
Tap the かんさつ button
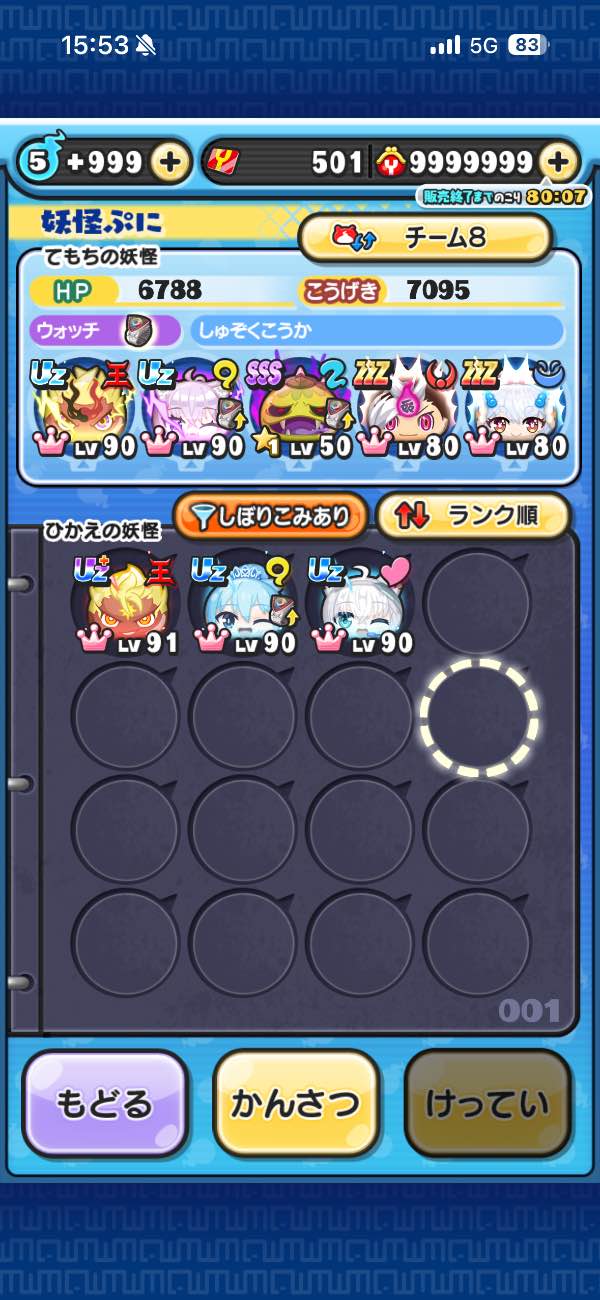point(296,1103)
